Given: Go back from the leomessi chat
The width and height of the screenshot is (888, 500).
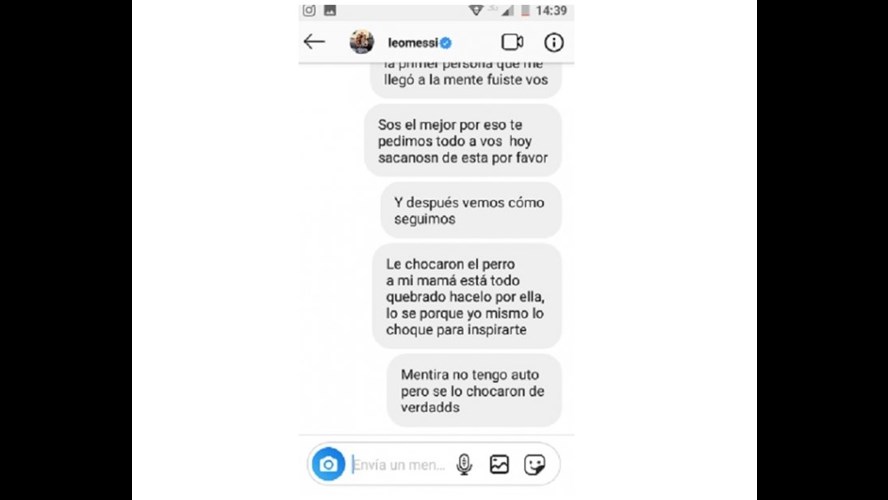Looking at the screenshot, I should click(x=315, y=42).
